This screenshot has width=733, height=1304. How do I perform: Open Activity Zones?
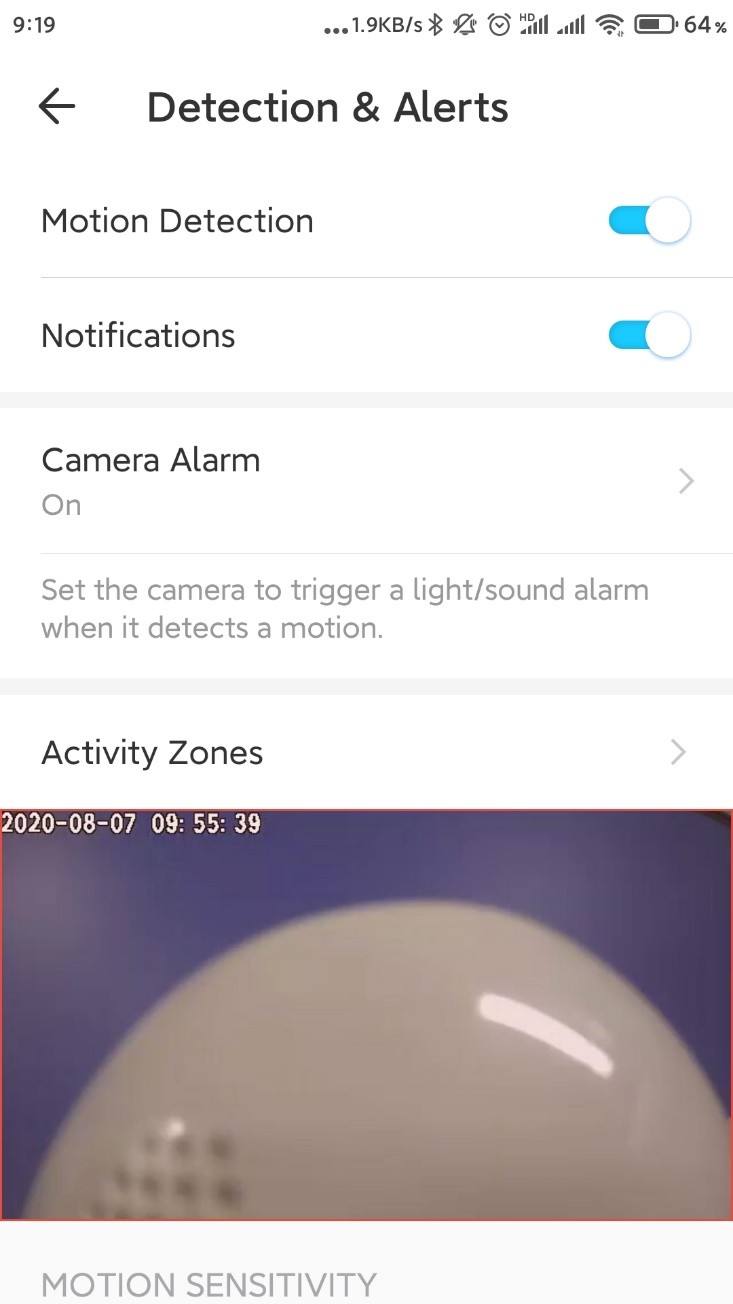tap(366, 752)
